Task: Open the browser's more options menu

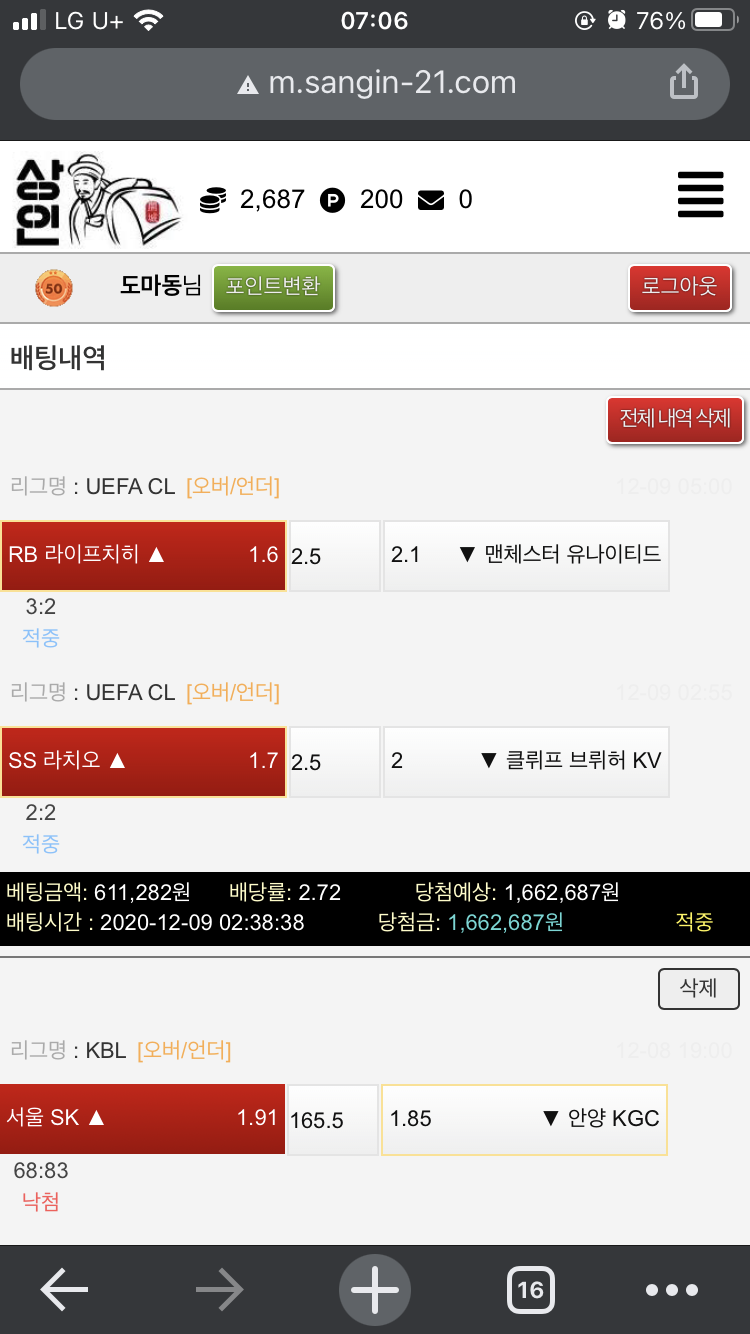Action: pyautogui.click(x=671, y=1290)
